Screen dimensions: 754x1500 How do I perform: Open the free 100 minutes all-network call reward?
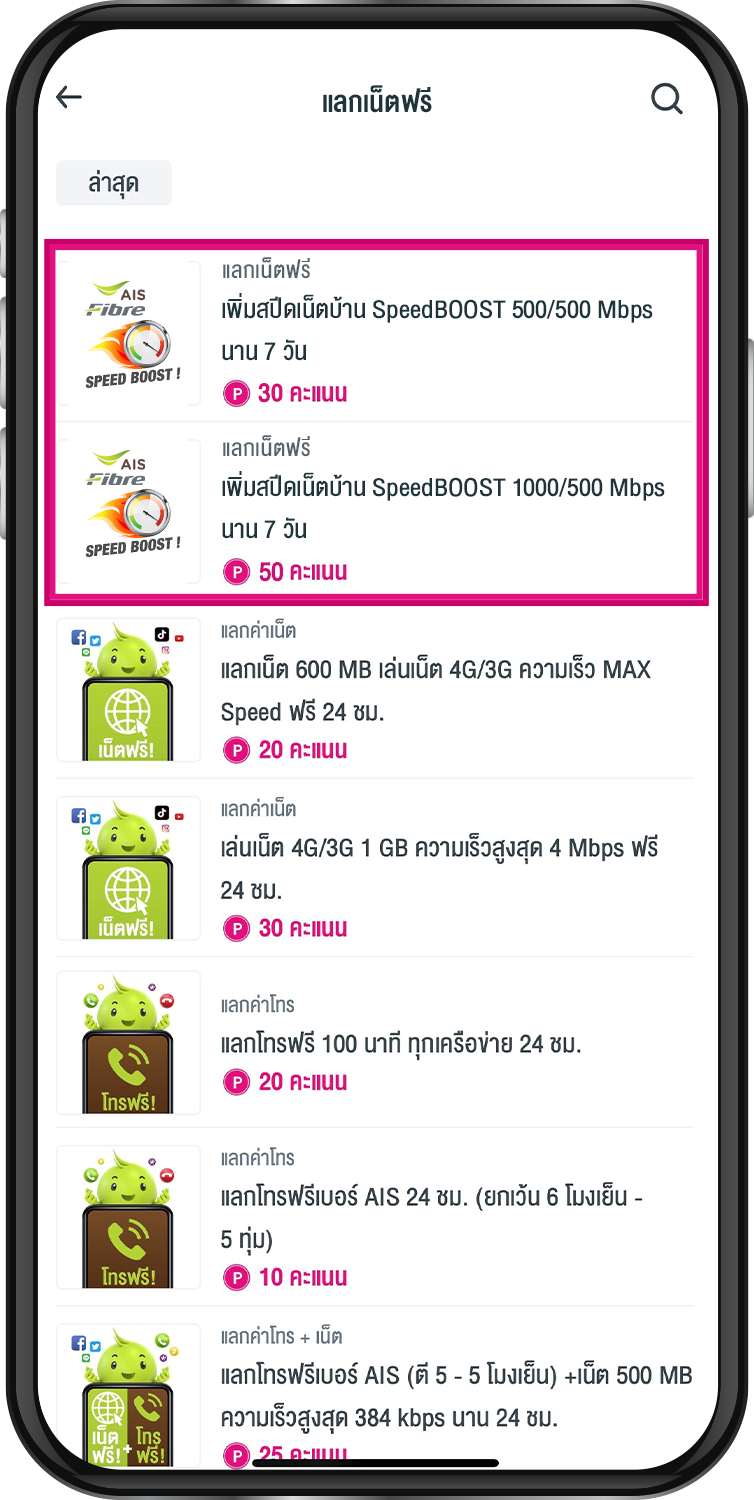[x=376, y=1042]
